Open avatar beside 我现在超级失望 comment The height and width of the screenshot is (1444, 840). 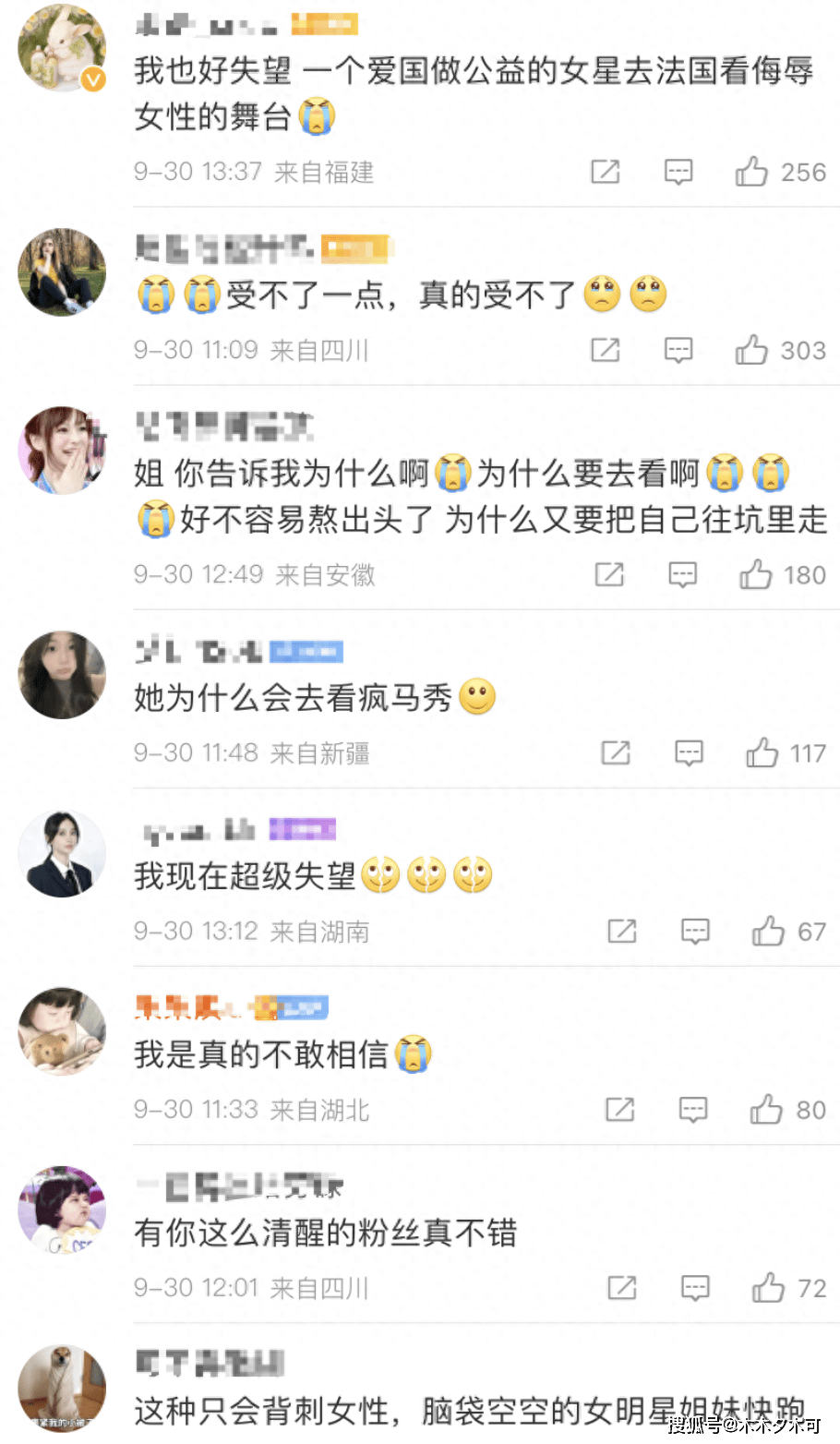[x=62, y=854]
